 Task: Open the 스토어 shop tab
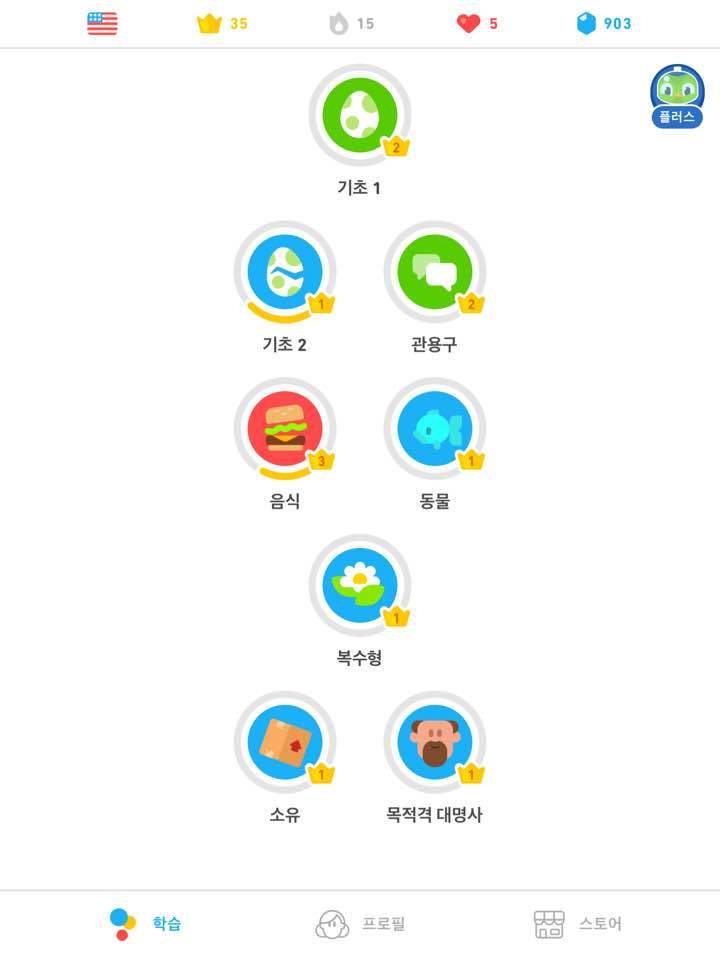(x=578, y=924)
